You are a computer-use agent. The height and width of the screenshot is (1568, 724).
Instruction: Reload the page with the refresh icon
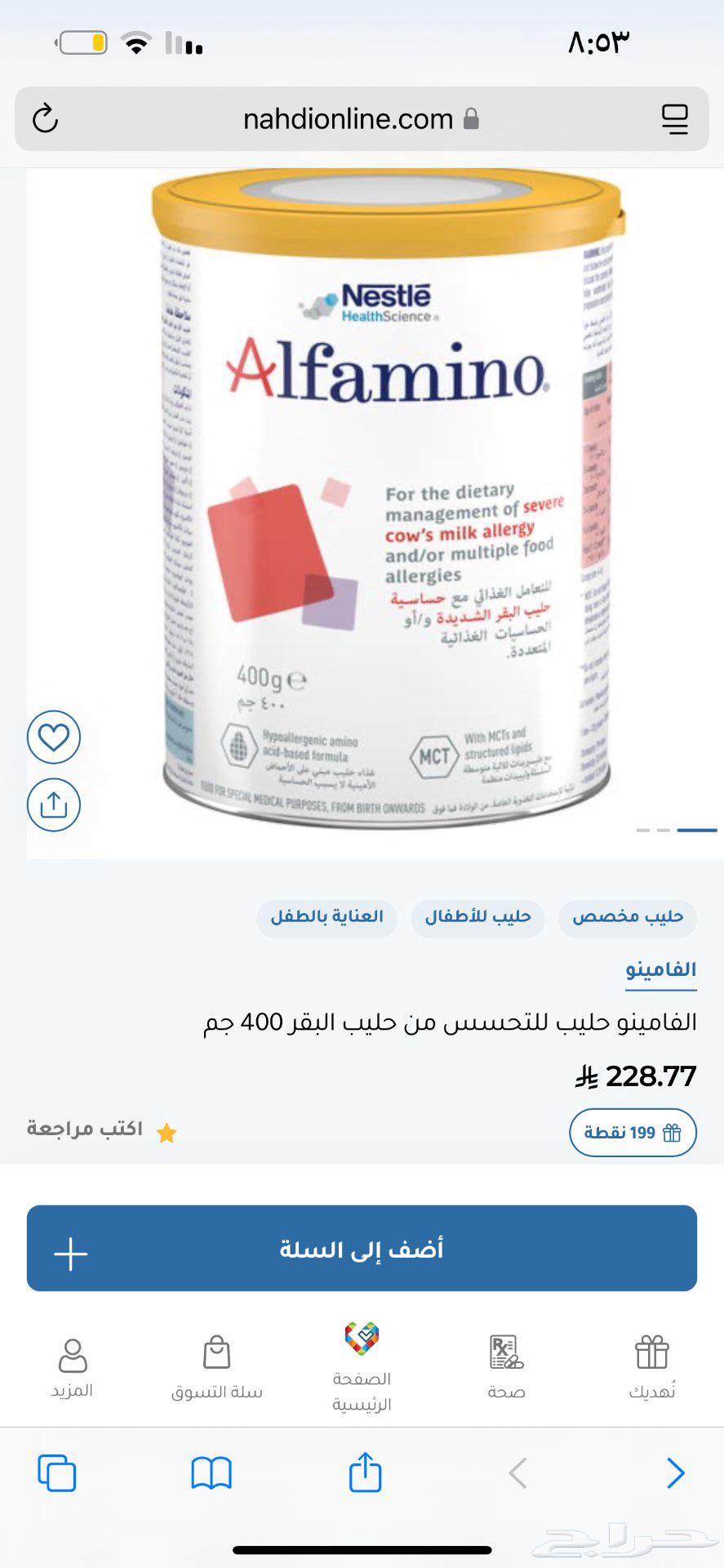coord(47,119)
